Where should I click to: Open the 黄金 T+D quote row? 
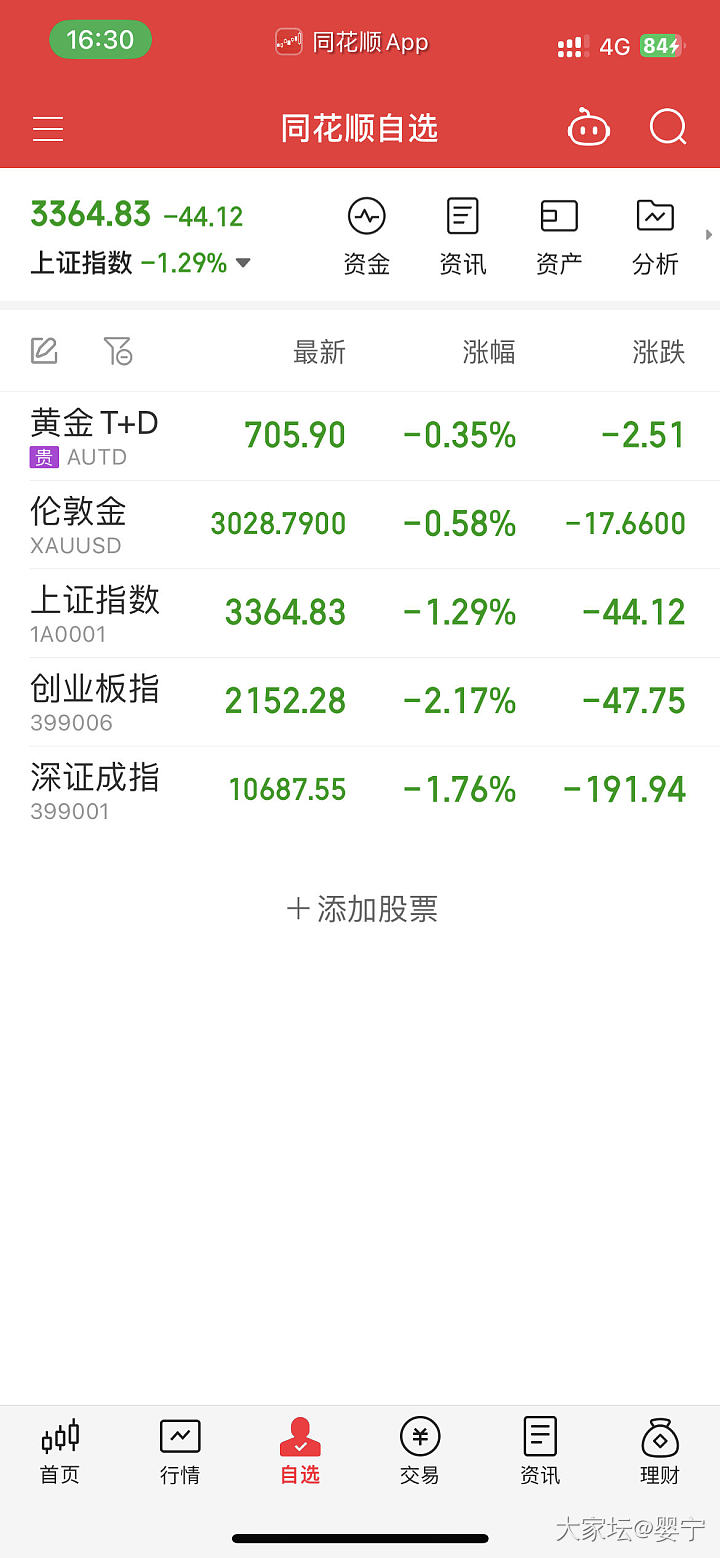(360, 436)
